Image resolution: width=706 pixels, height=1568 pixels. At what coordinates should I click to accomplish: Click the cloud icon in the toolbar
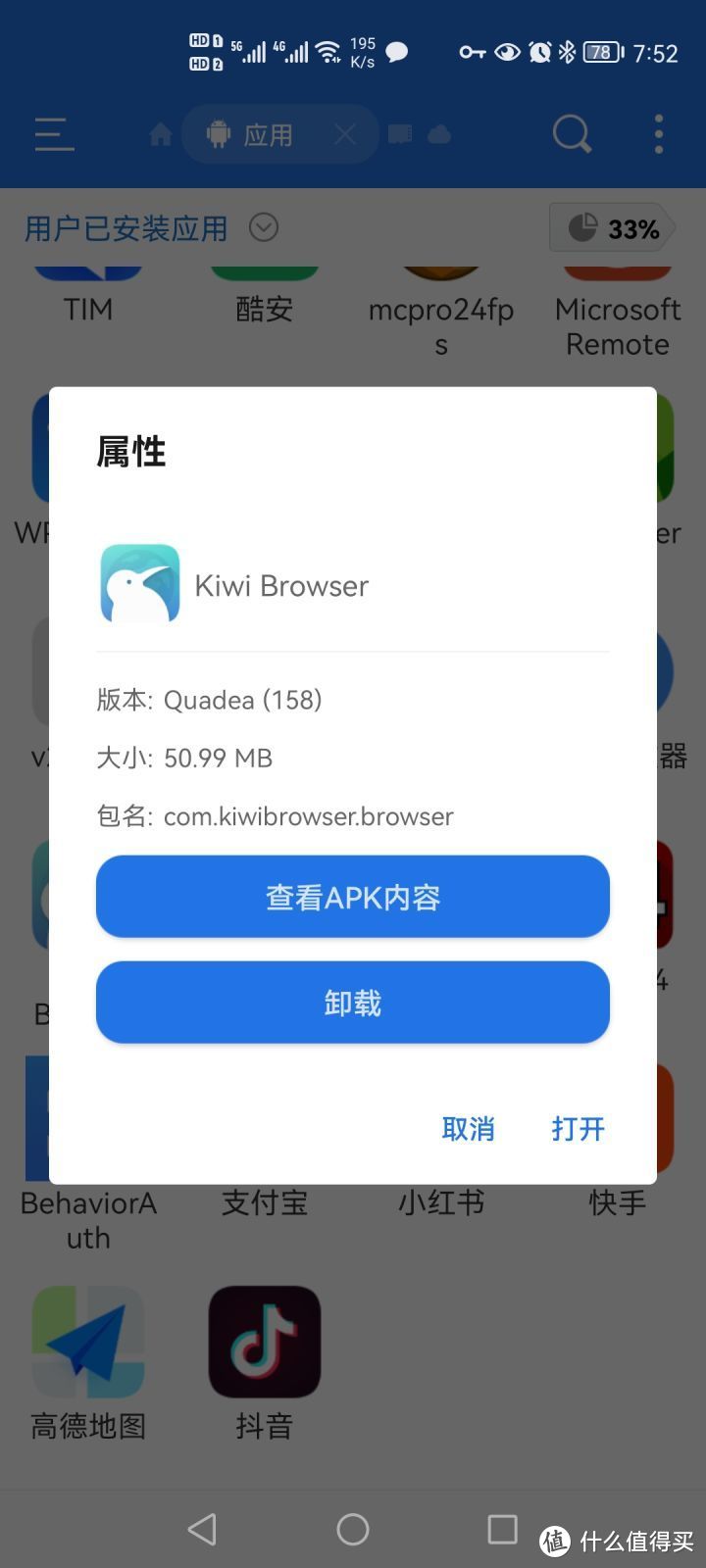coord(438,134)
